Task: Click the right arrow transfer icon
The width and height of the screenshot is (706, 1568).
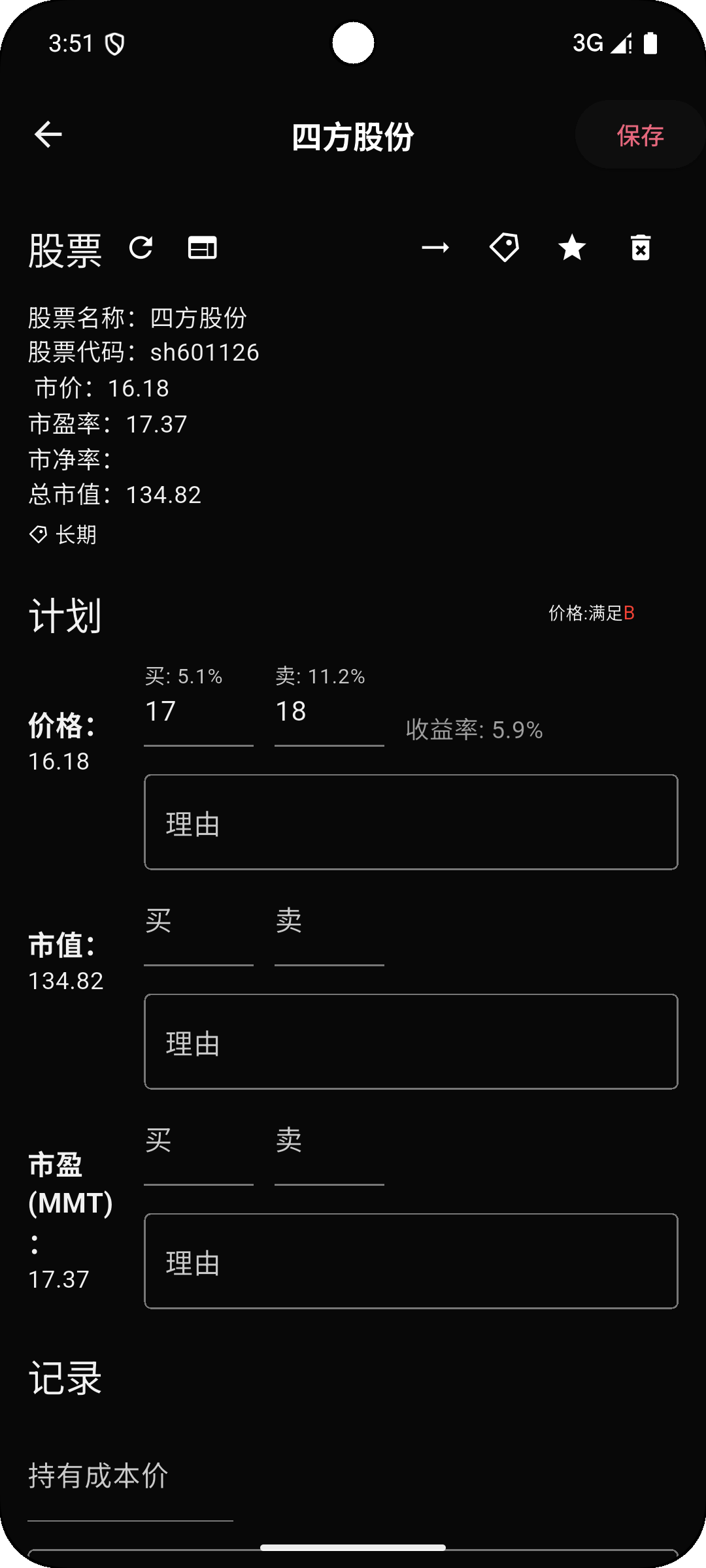Action: click(x=435, y=248)
